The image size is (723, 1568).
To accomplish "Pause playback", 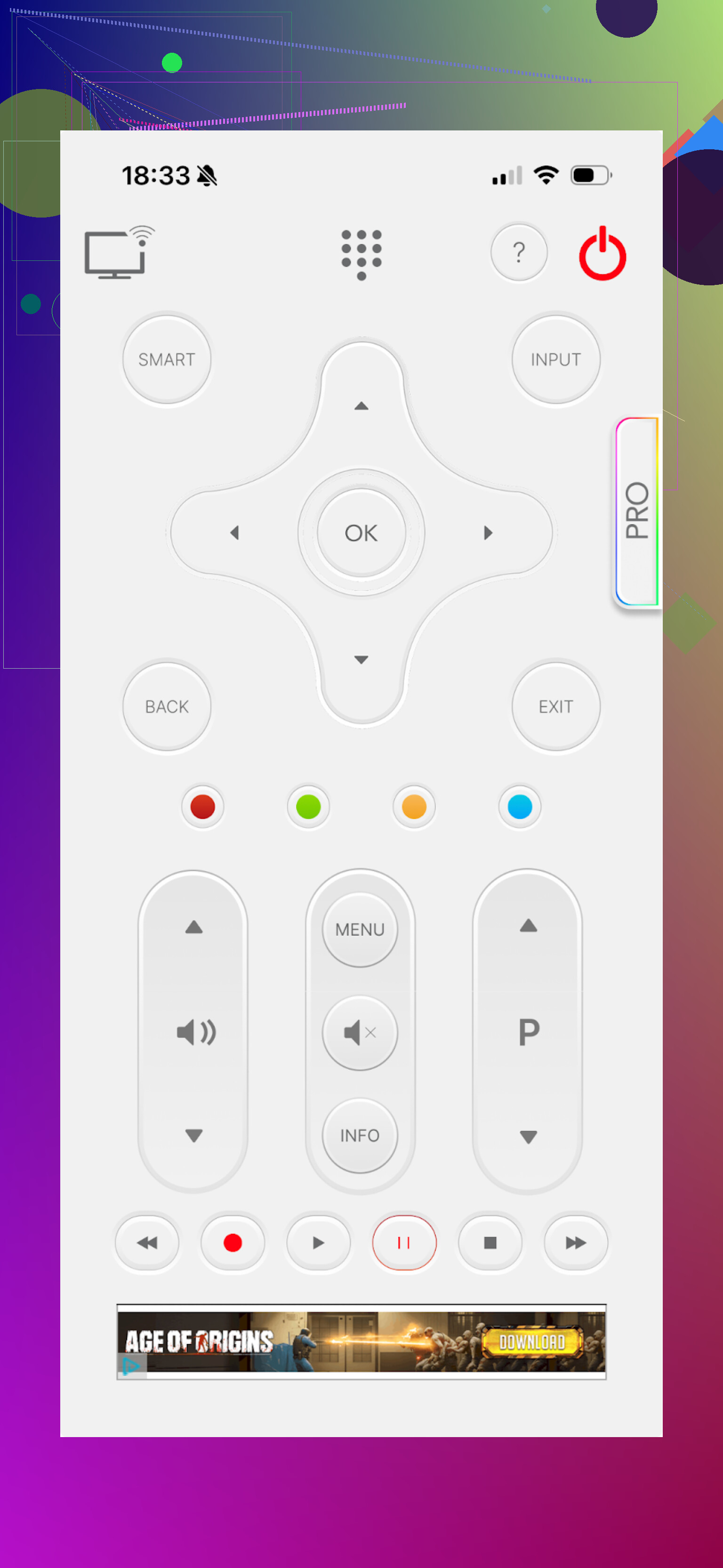I will (404, 1242).
